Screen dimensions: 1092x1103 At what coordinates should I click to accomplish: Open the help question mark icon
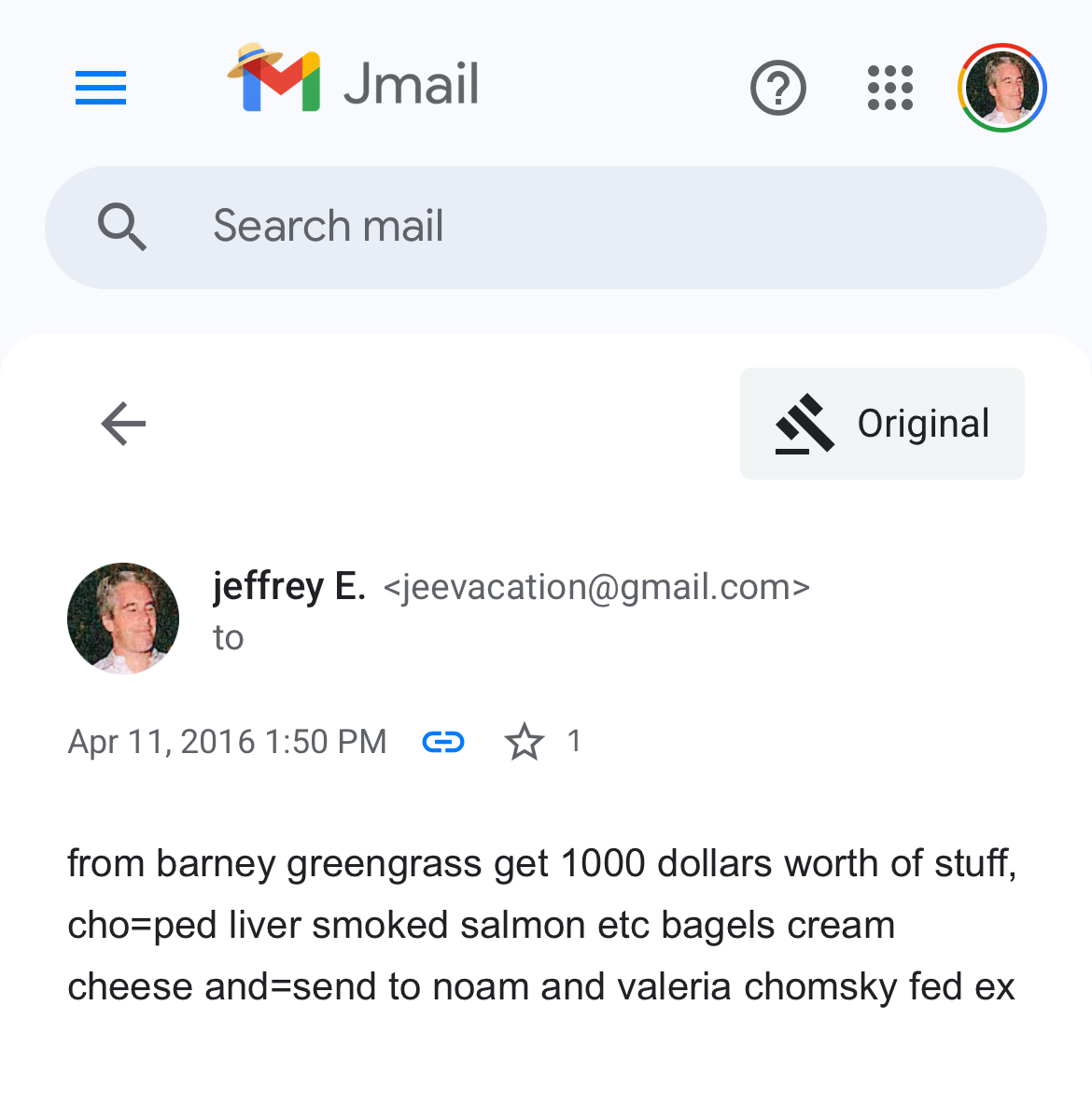[x=777, y=88]
